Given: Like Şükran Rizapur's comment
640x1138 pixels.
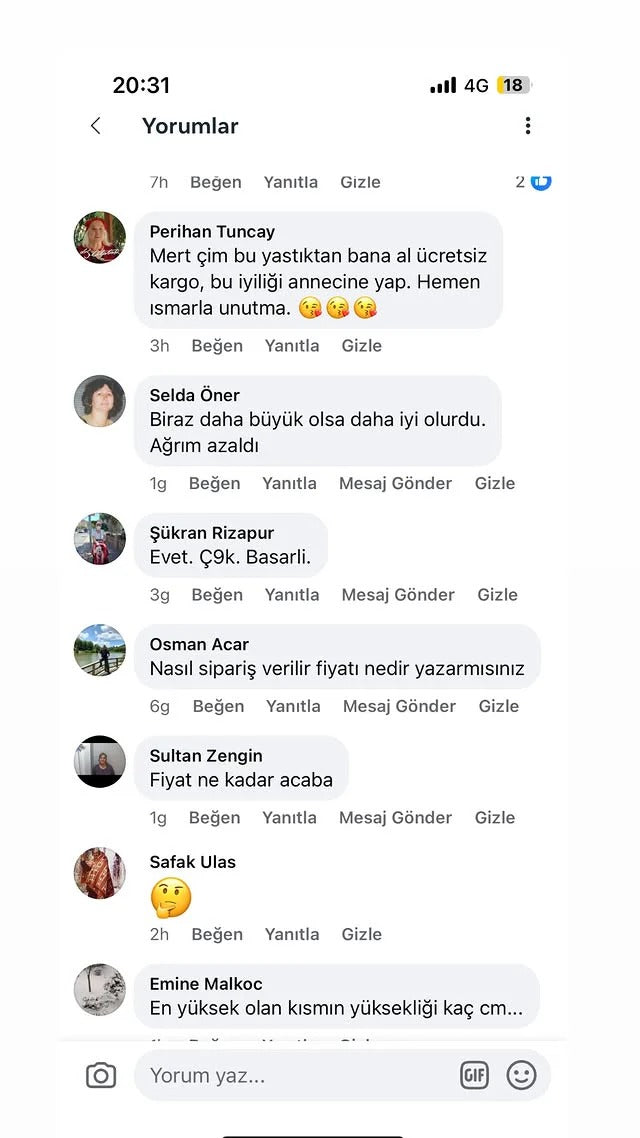Looking at the screenshot, I should [217, 595].
